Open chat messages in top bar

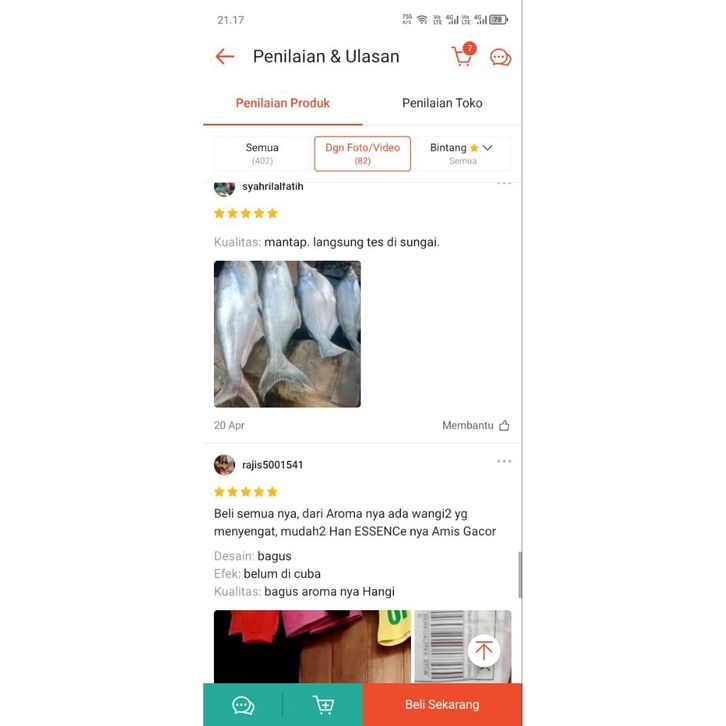click(500, 57)
